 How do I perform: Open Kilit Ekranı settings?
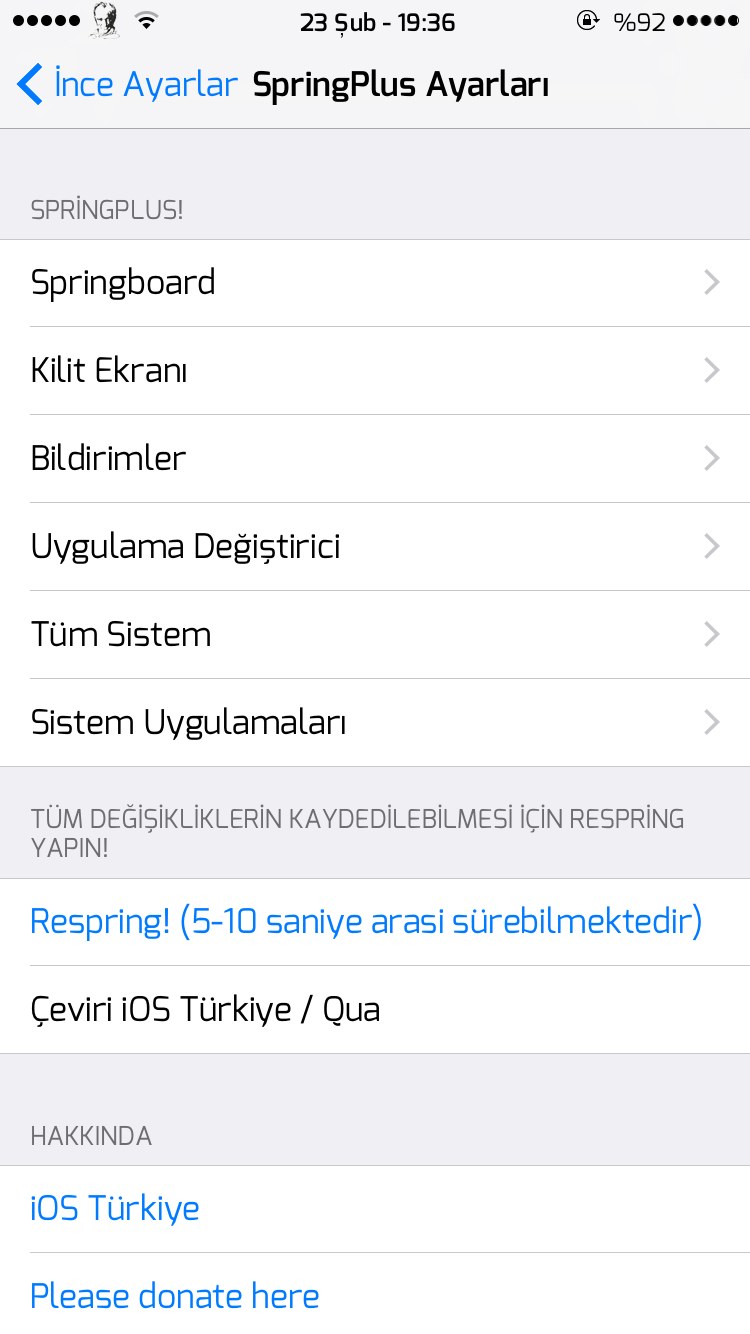point(375,371)
